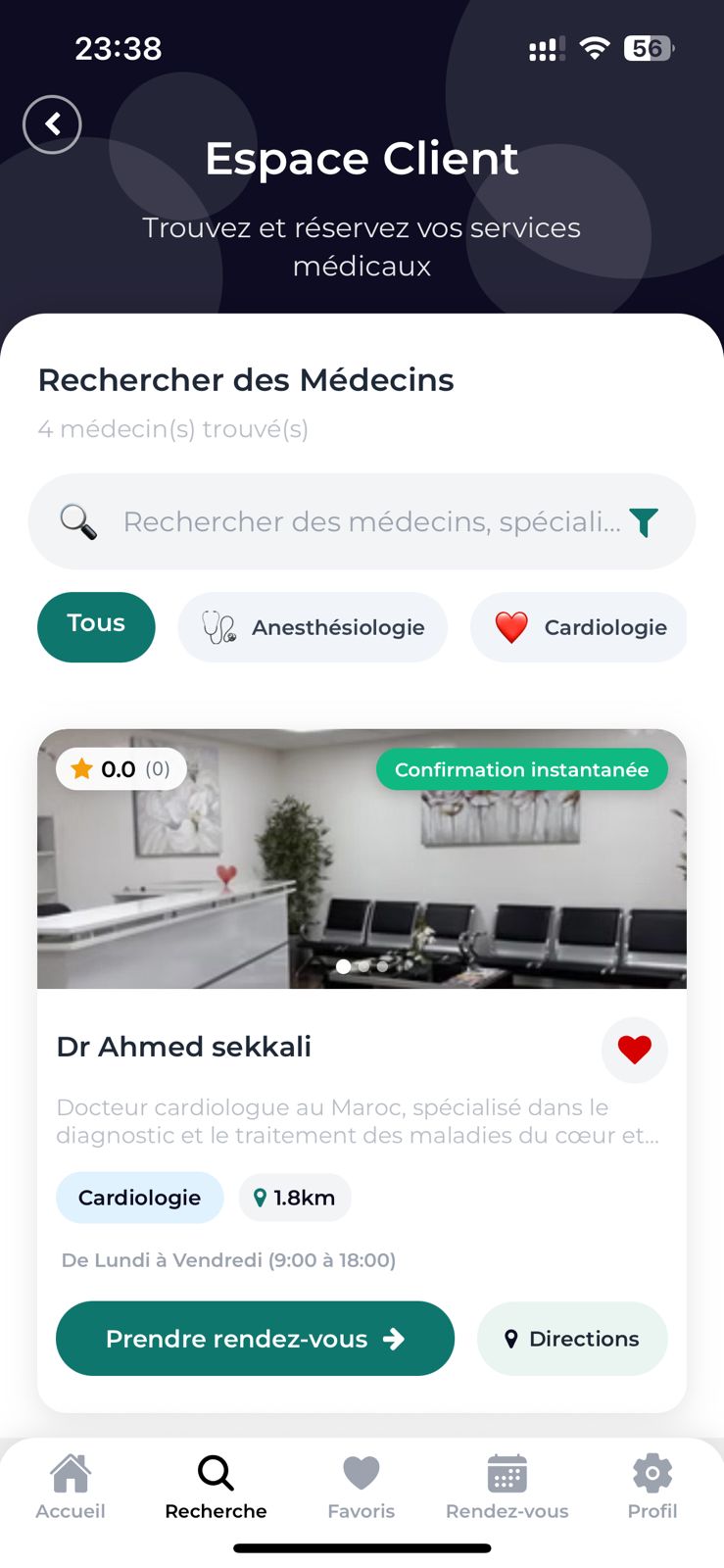724x1568 pixels.
Task: Tap the battery indicator in the status bar
Action: 647,48
